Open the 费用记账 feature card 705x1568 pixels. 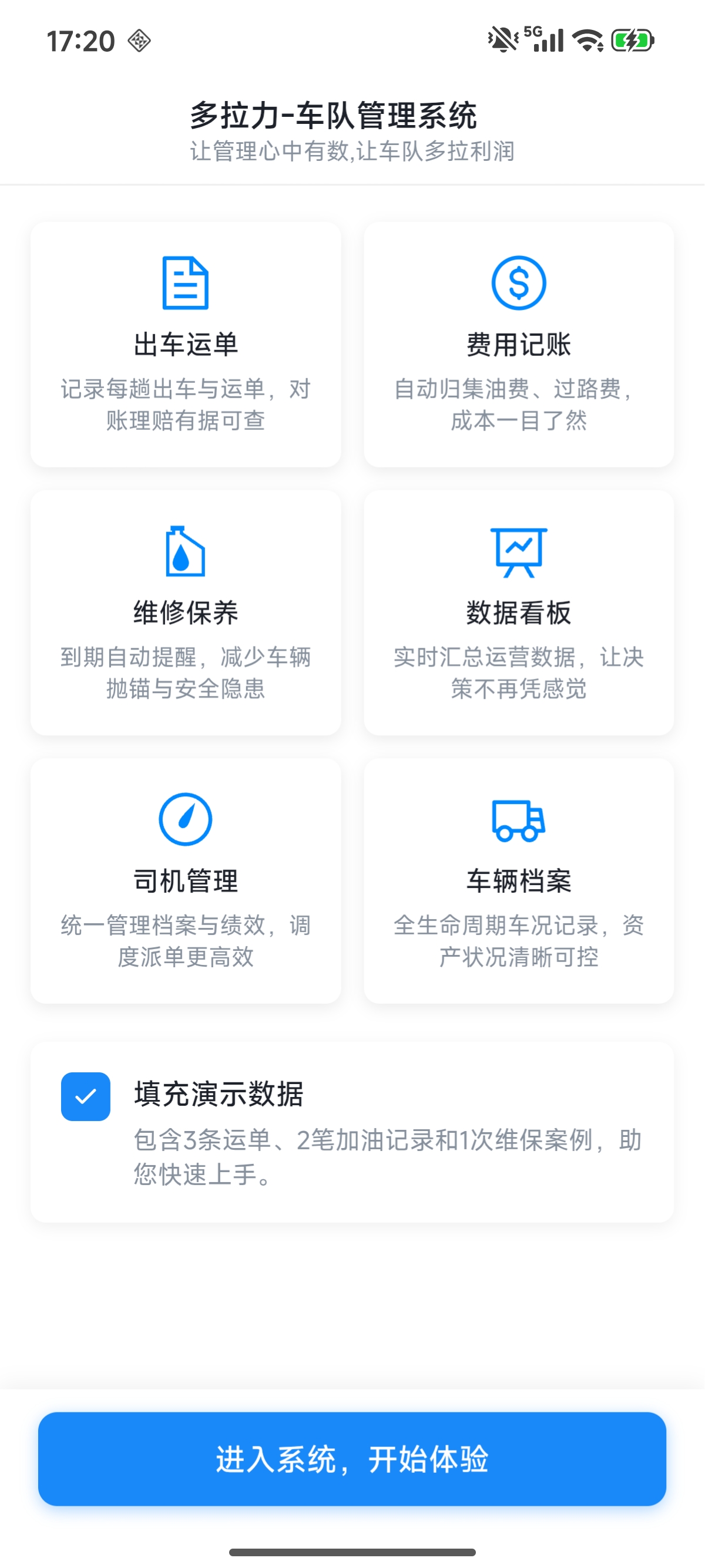[x=518, y=344]
